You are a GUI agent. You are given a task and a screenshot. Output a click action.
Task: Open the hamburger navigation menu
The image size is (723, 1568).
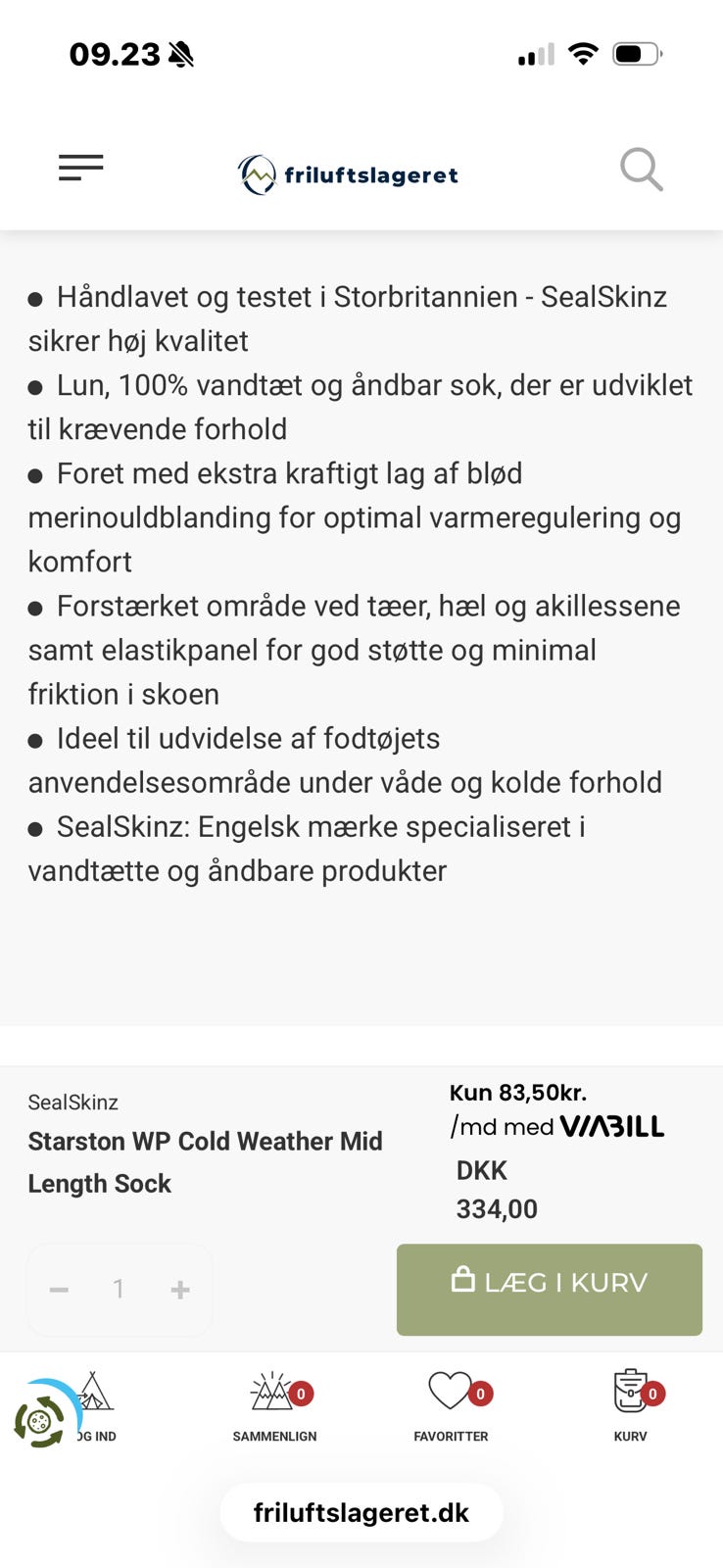[80, 169]
